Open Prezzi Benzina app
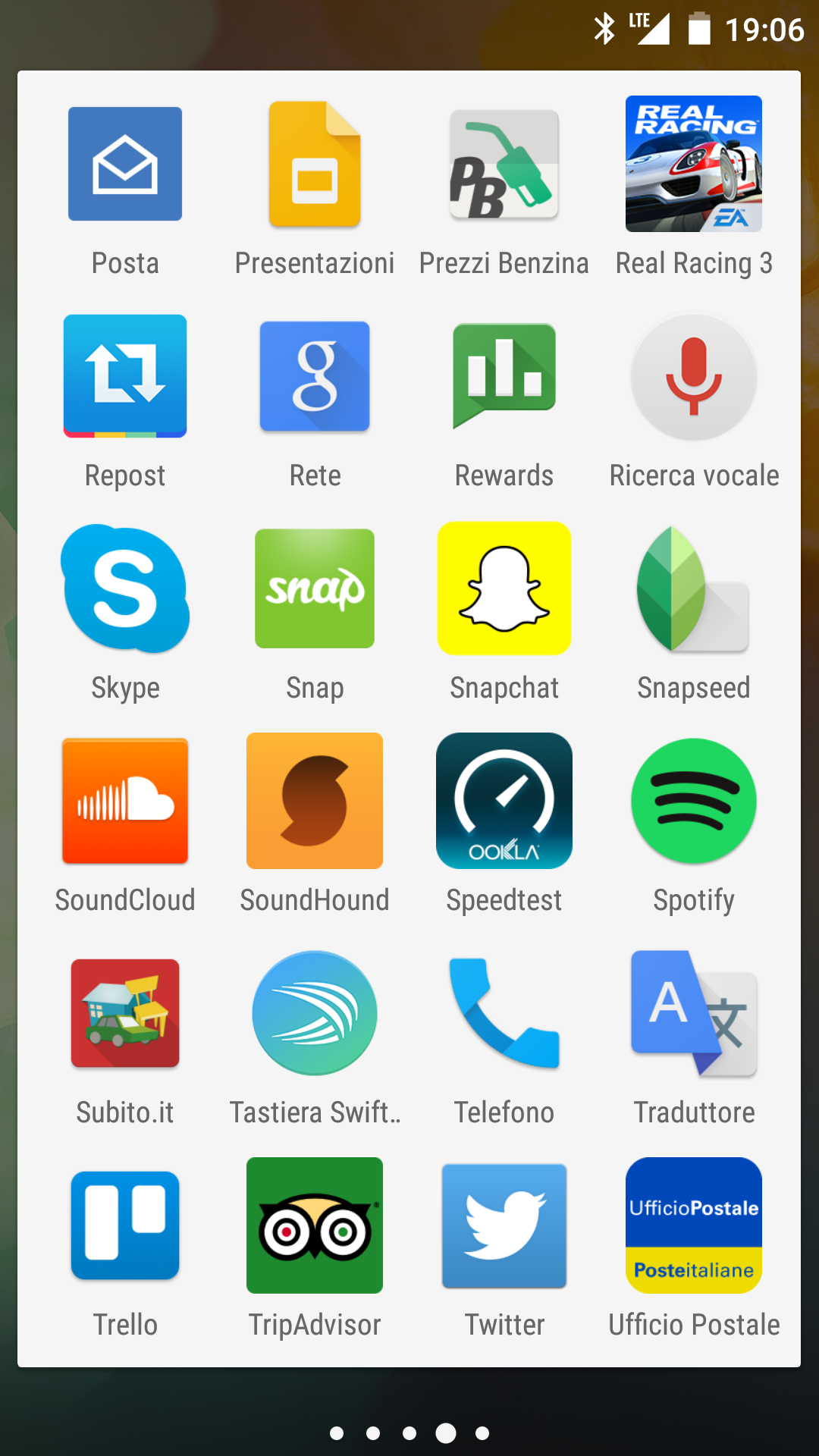This screenshot has height=1456, width=819. tap(504, 164)
